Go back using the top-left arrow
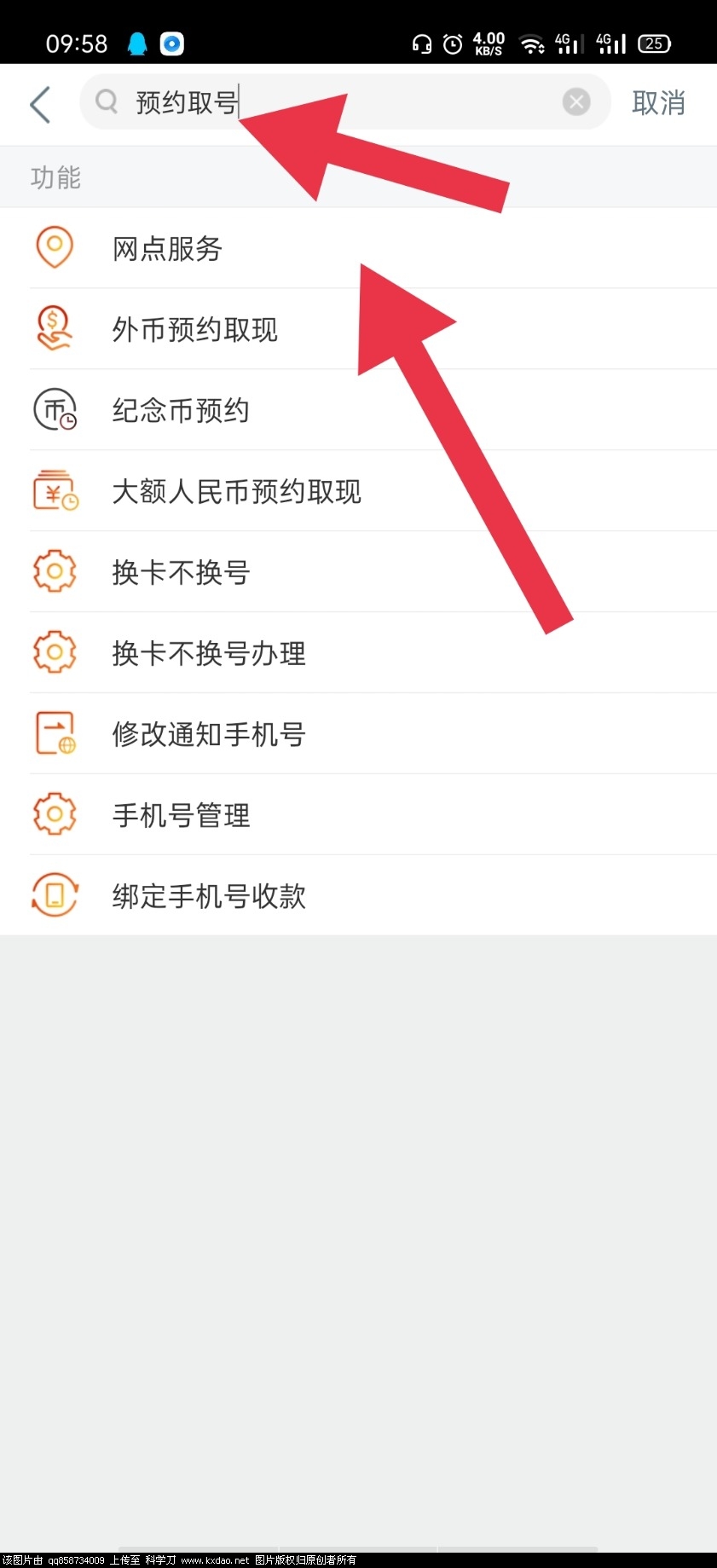Screen dimensions: 717x1568 click(40, 104)
